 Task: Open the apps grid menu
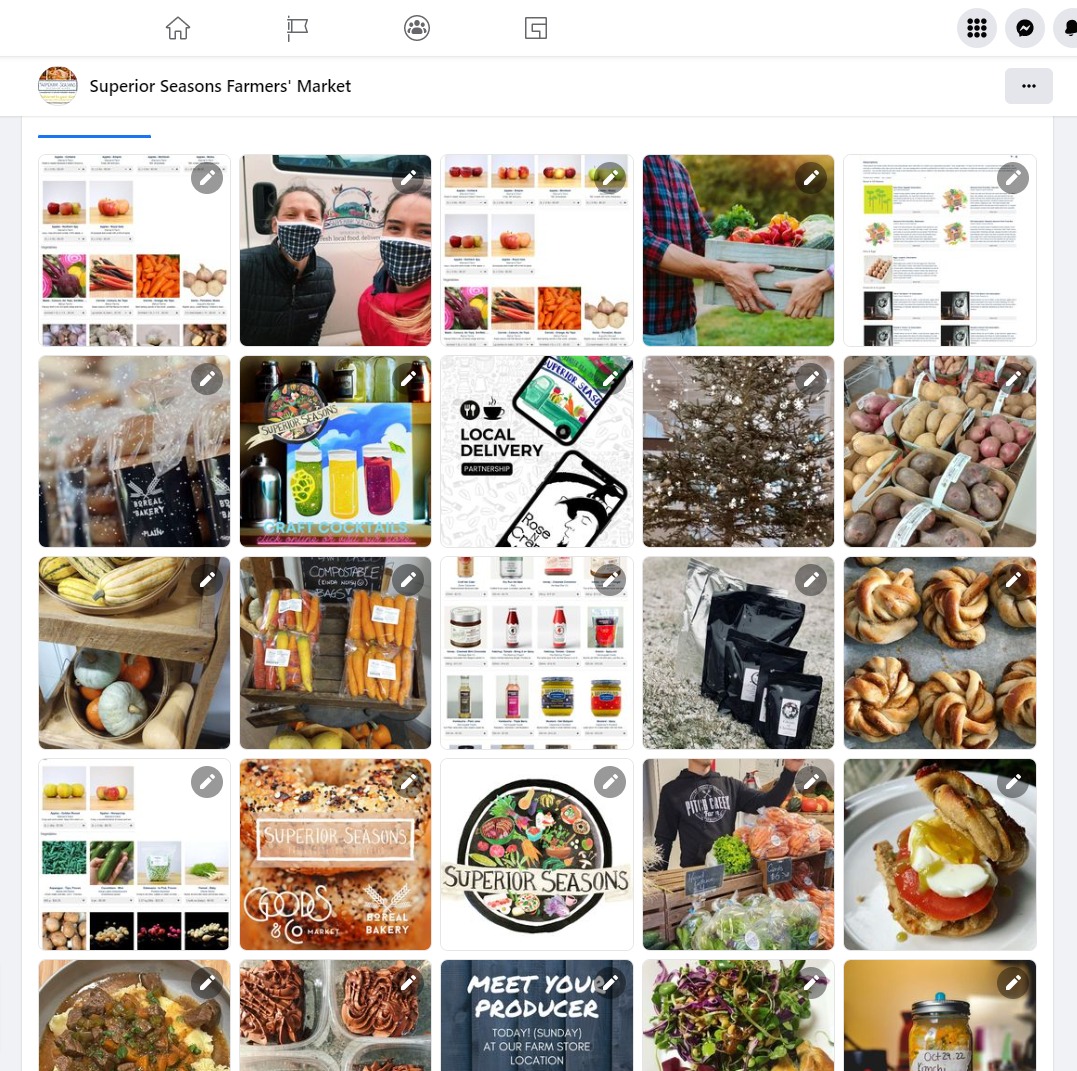tap(977, 28)
